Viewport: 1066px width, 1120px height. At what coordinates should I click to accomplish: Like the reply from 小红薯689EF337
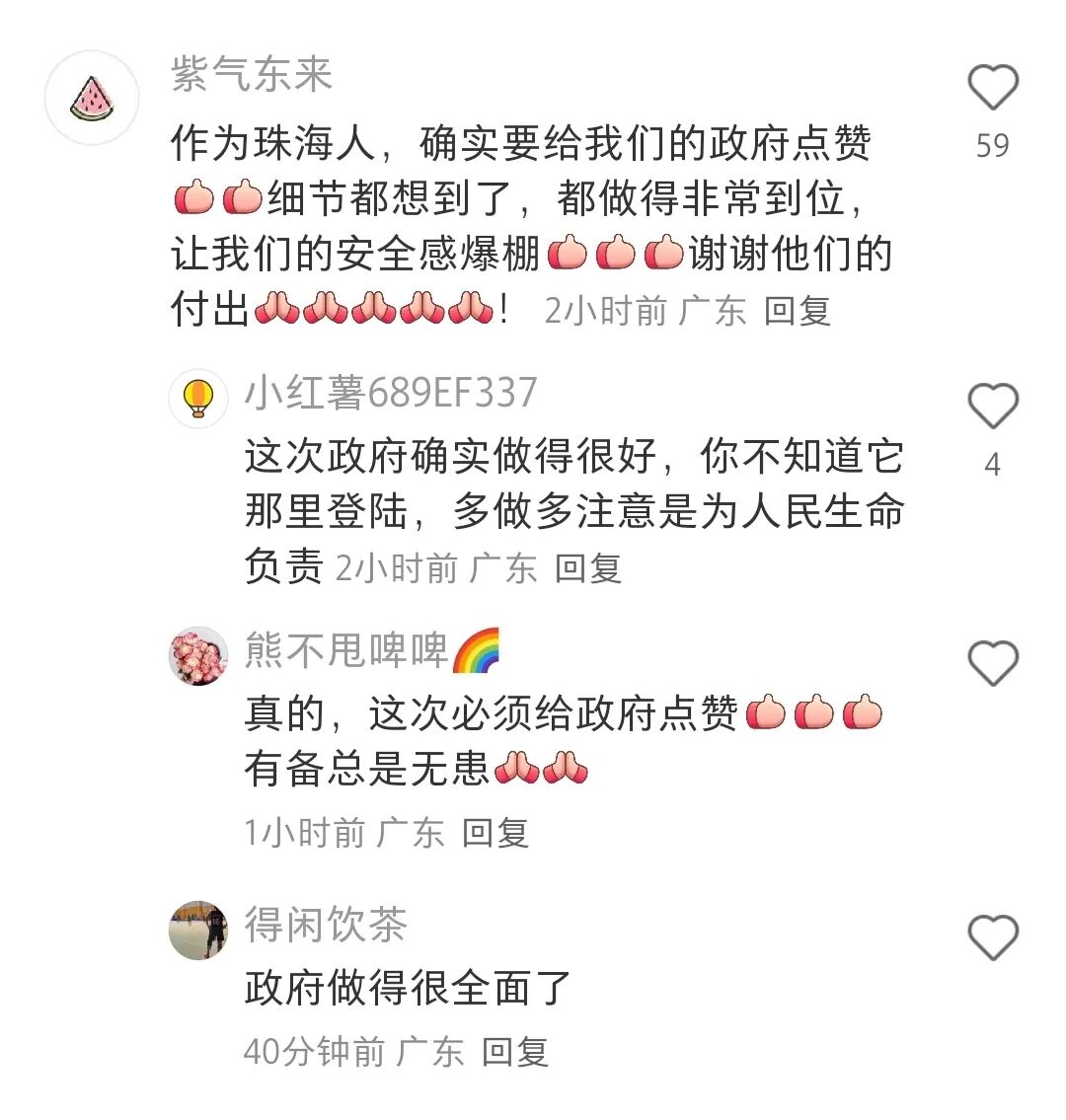click(x=992, y=407)
